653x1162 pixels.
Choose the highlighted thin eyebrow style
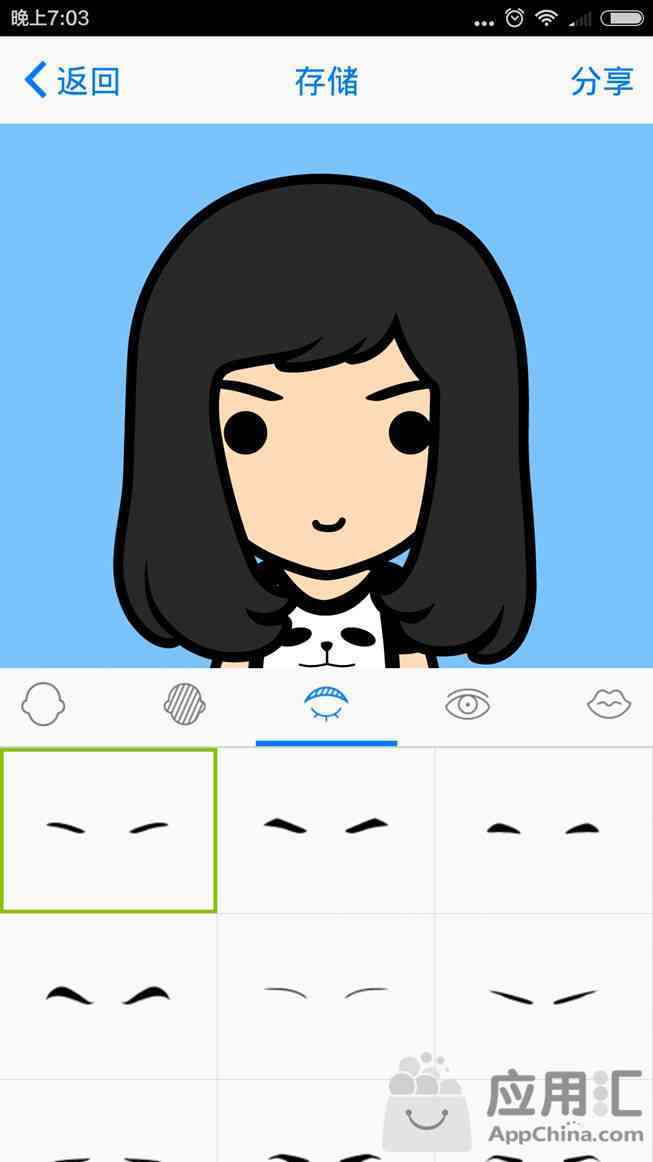(108, 830)
